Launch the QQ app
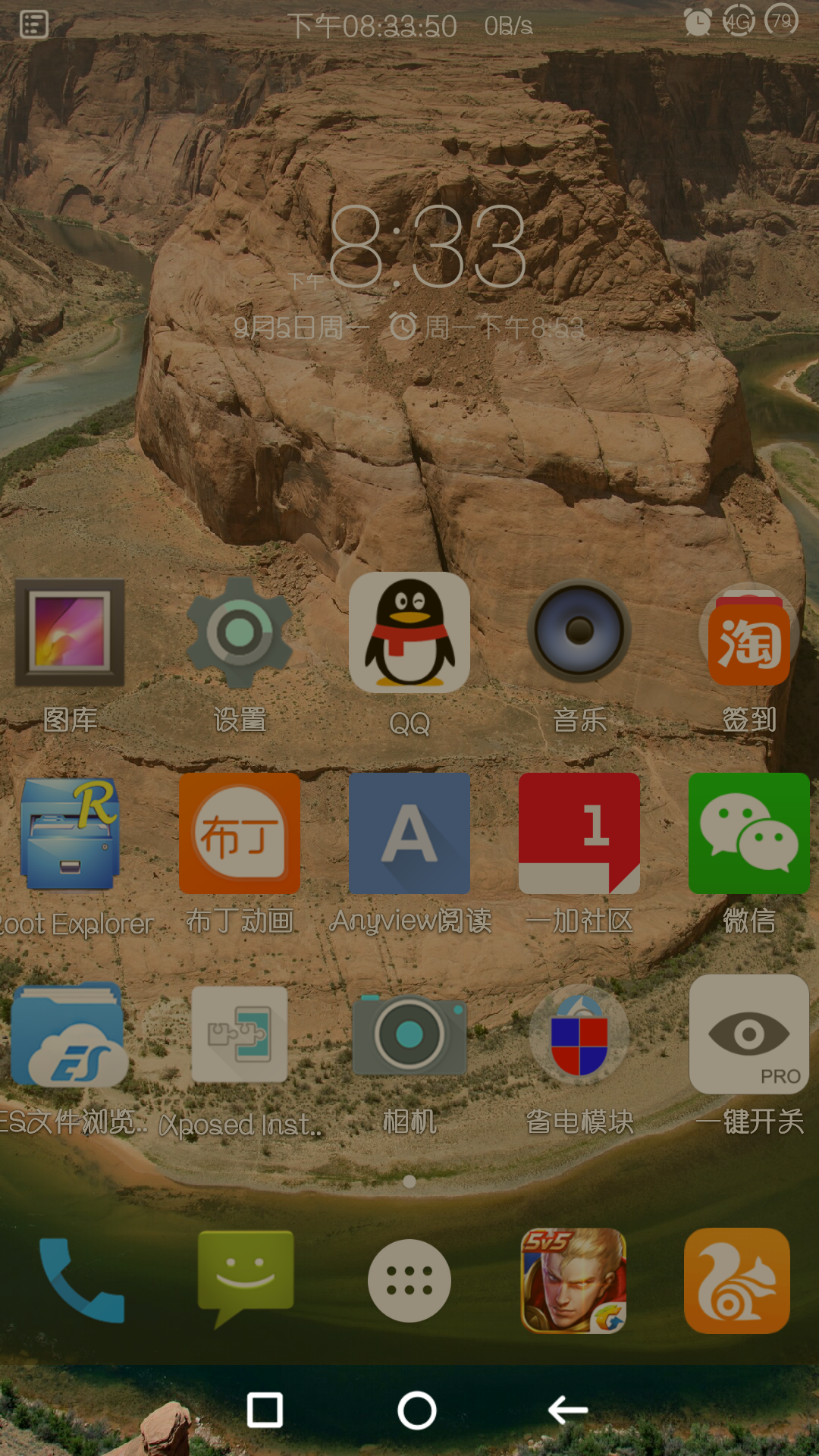Image resolution: width=819 pixels, height=1456 pixels. click(x=409, y=633)
